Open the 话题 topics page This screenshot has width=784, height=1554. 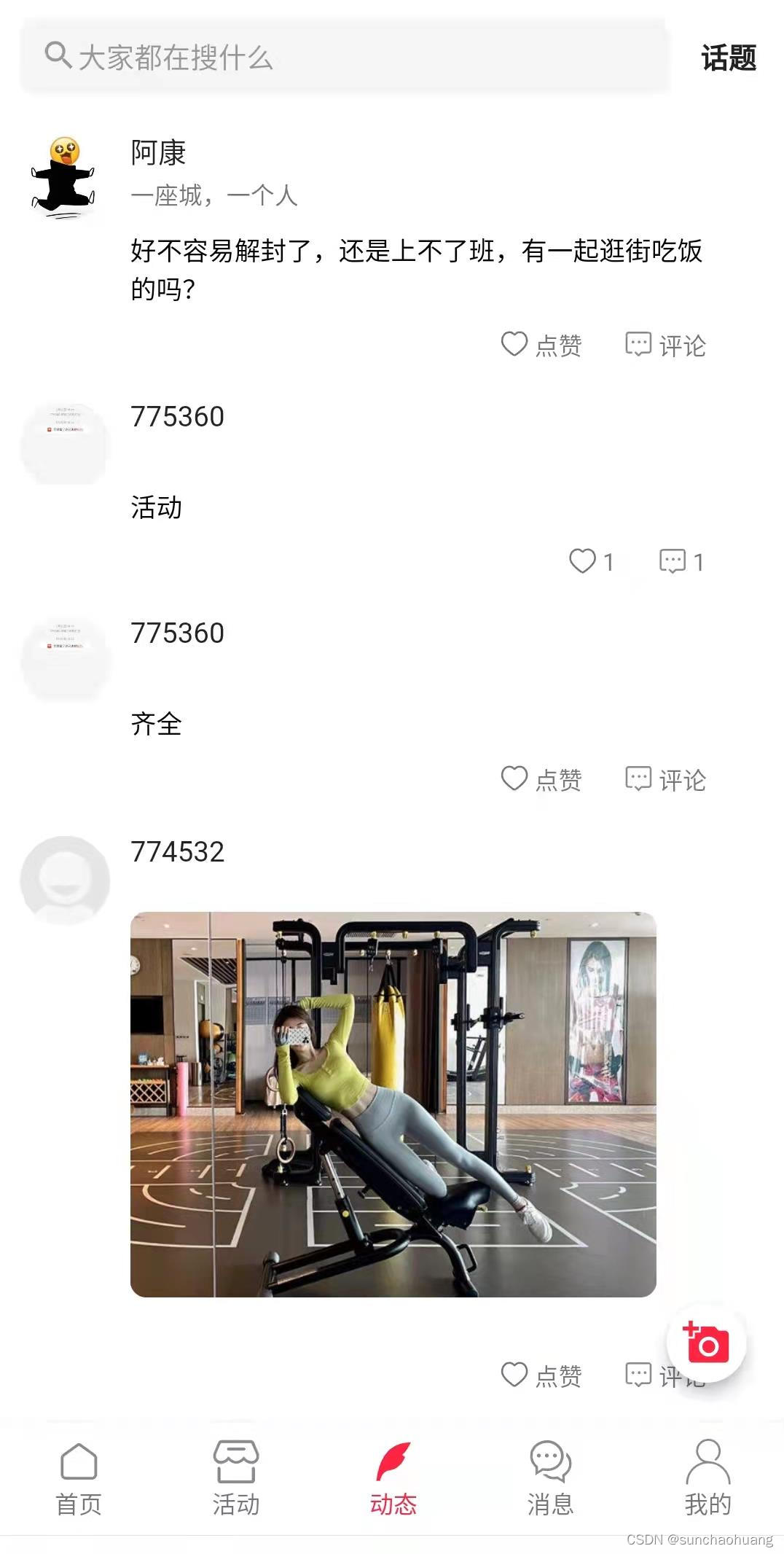click(x=728, y=58)
